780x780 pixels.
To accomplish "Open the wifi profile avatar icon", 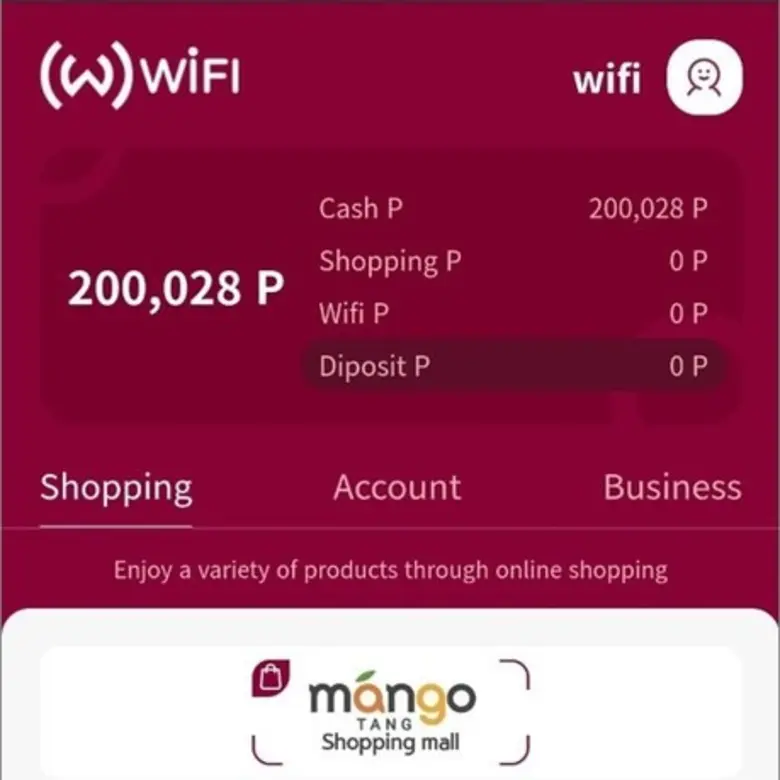I will pos(704,77).
